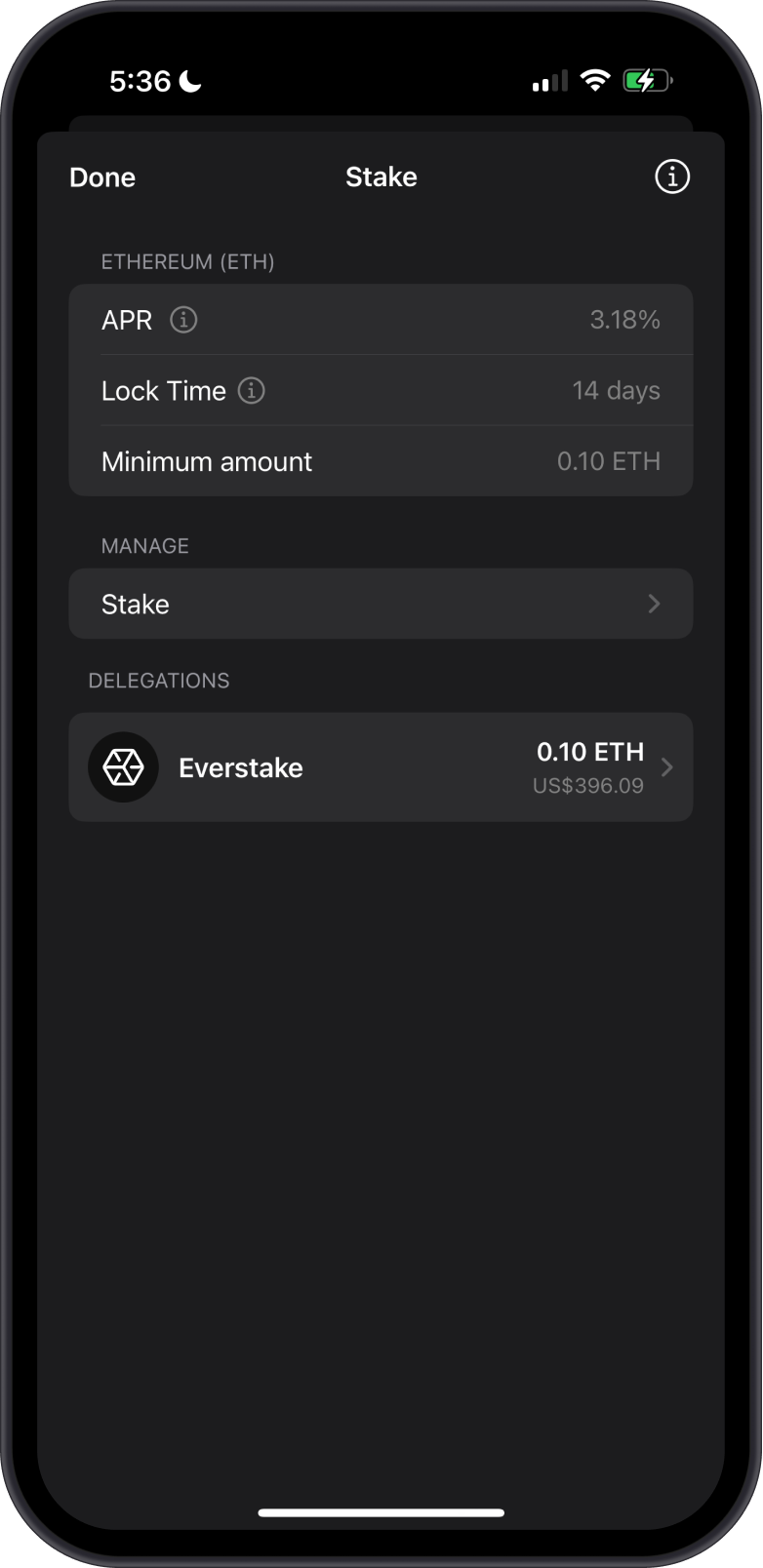Open the Everstake delegation details chevron
Image resolution: width=763 pixels, height=1568 pixels.
[666, 767]
